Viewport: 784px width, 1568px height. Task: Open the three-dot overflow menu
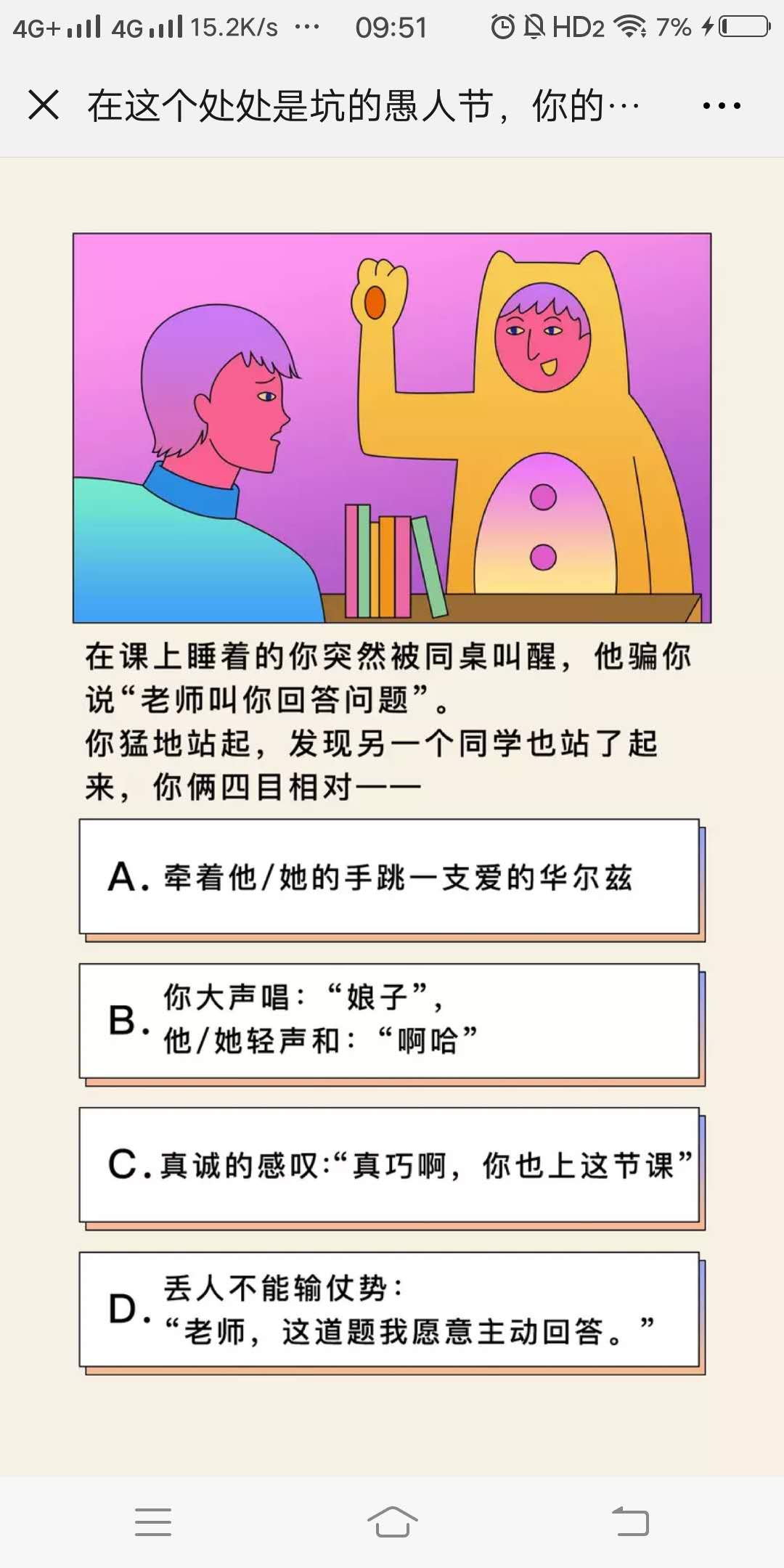[x=721, y=106]
